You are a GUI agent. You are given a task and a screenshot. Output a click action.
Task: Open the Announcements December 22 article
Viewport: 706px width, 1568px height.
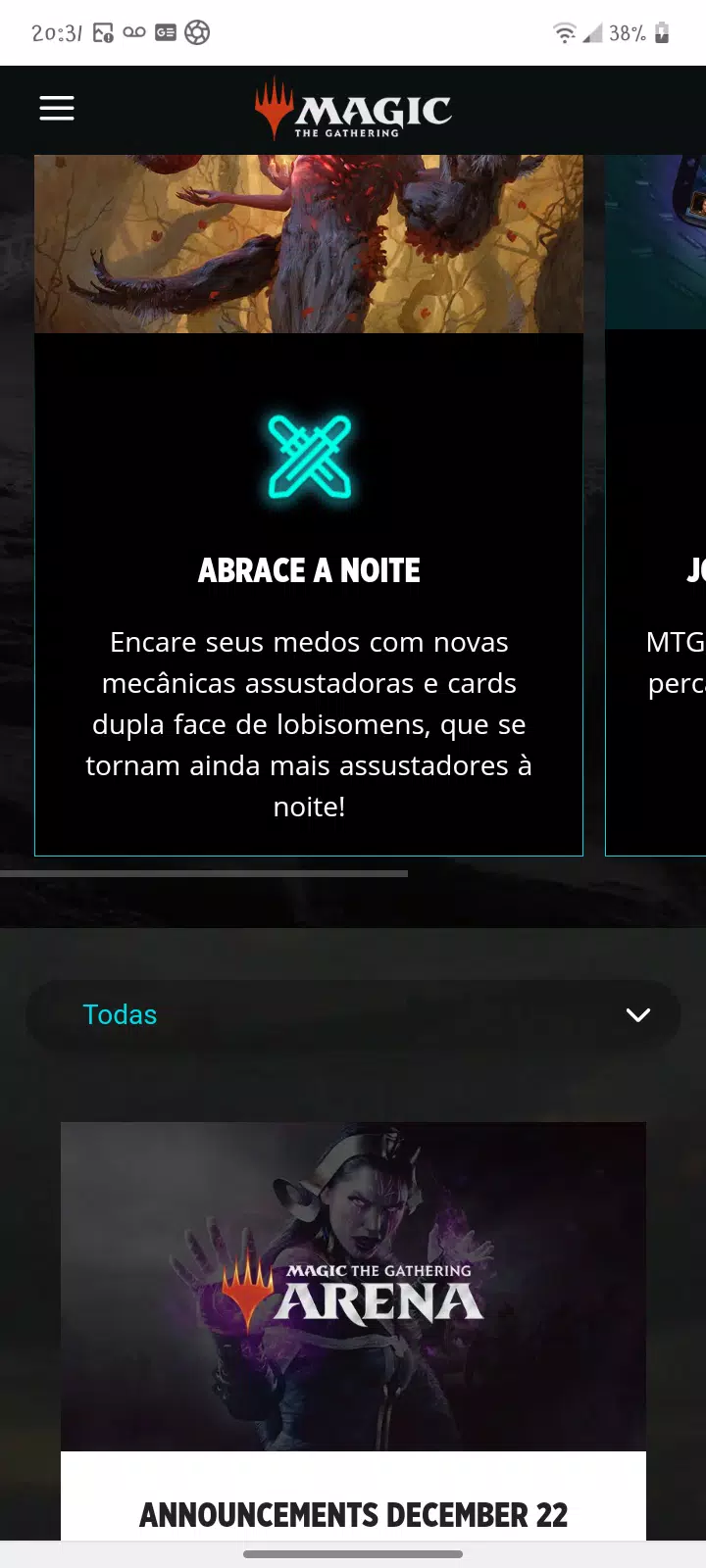tap(353, 1513)
